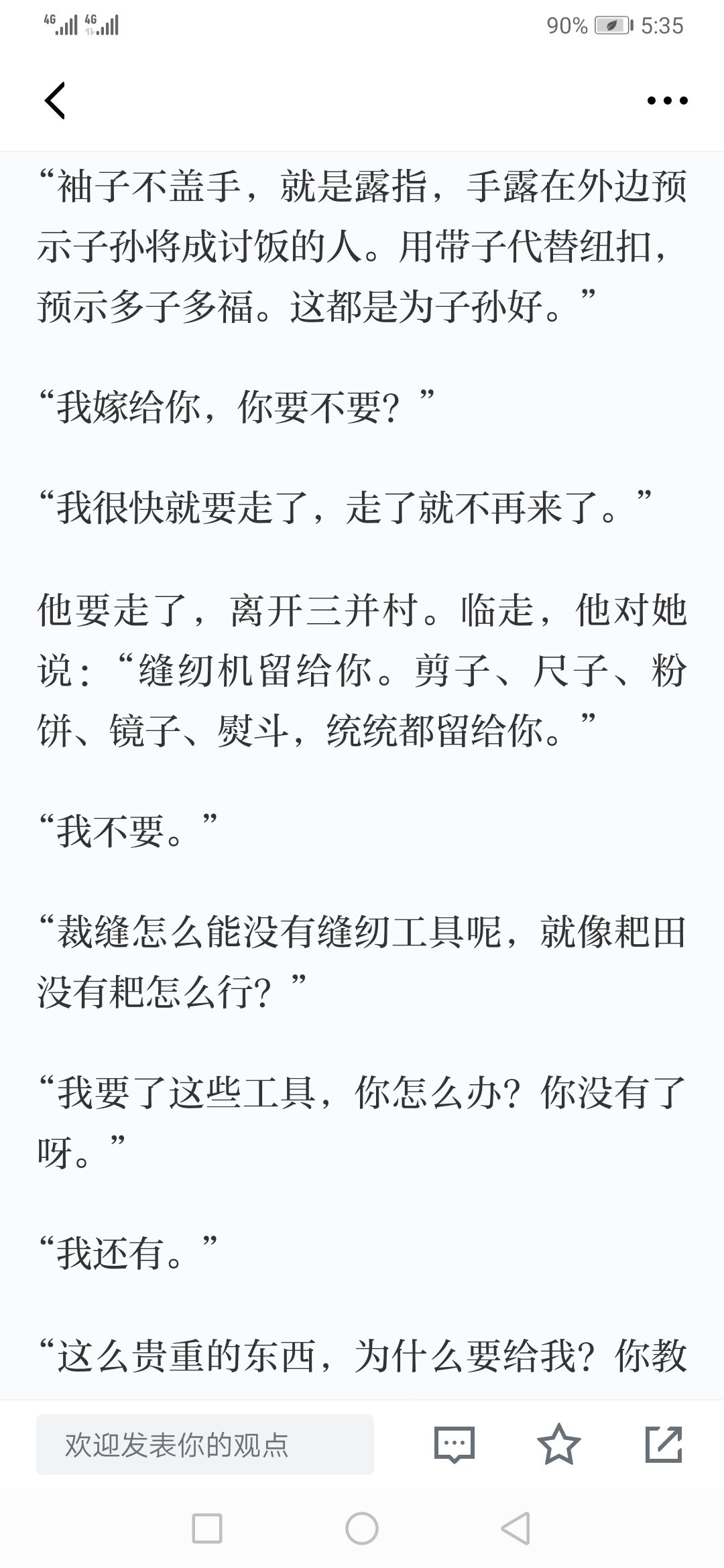Go back using the top-left arrow
The height and width of the screenshot is (1568, 724).
tap(55, 101)
